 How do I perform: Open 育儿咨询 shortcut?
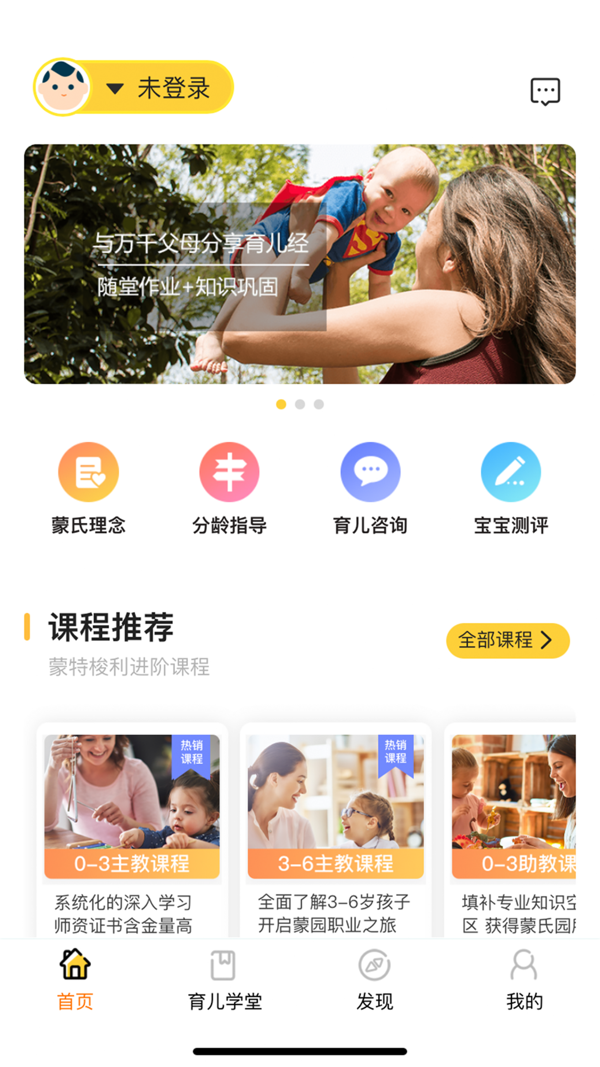coord(370,490)
